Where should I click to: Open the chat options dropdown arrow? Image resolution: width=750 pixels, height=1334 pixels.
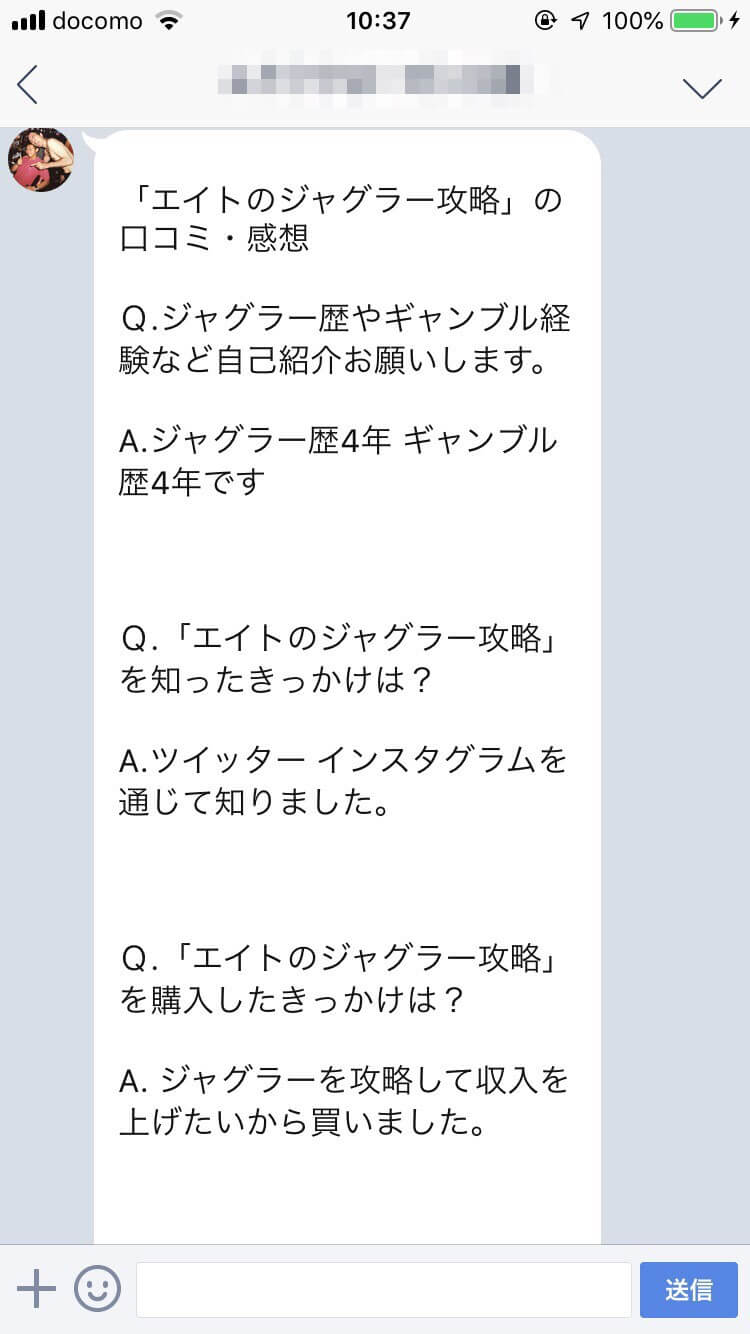point(702,88)
